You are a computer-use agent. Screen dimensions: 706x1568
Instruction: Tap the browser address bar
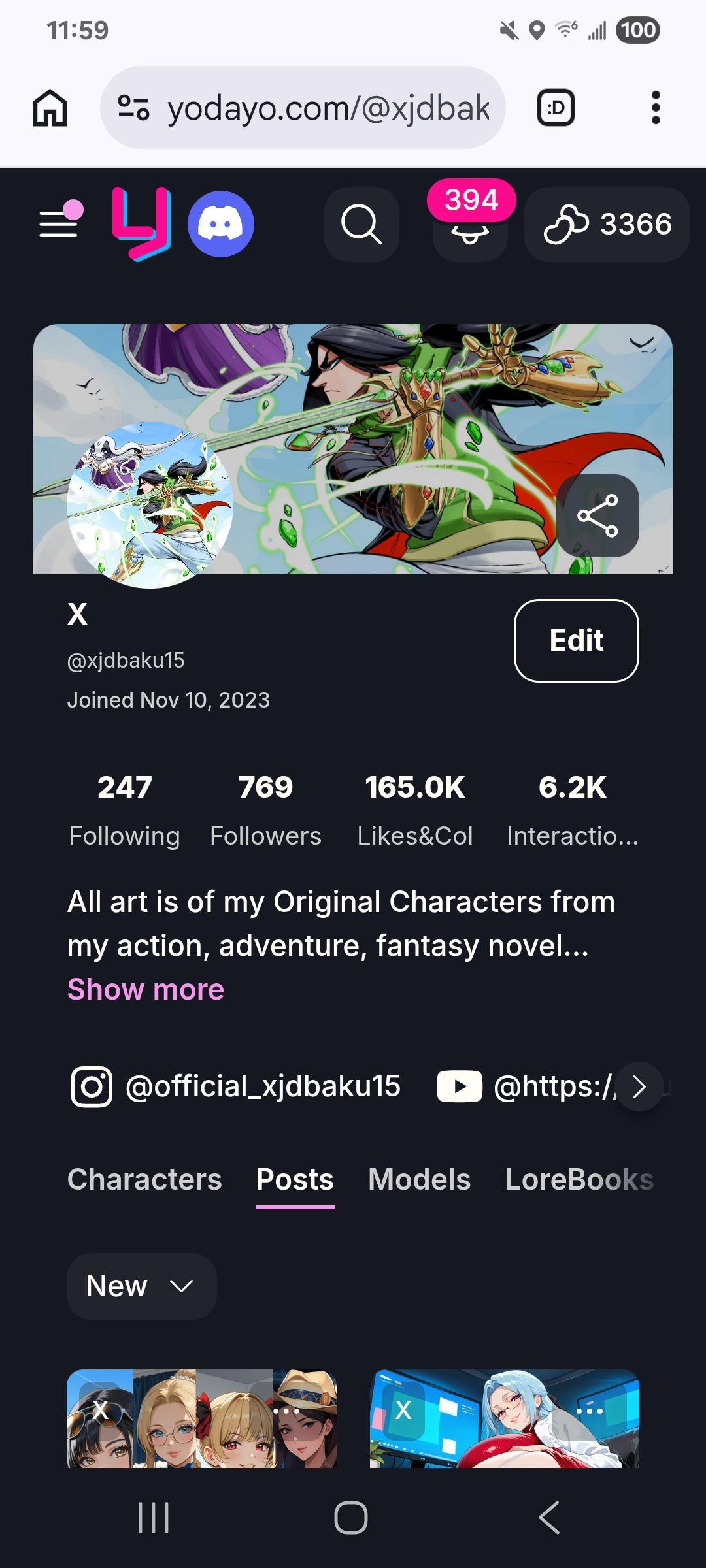click(x=303, y=107)
